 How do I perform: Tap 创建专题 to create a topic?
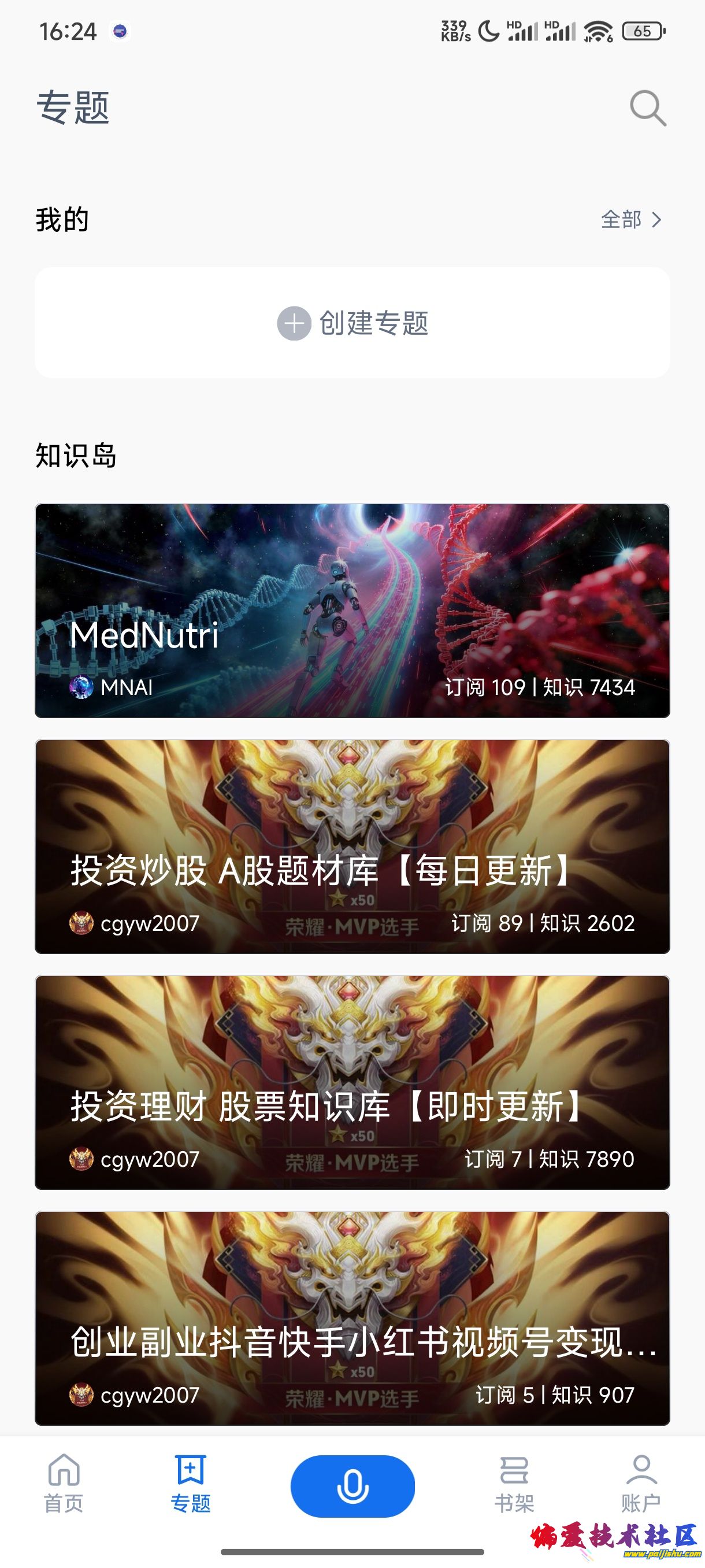coord(353,323)
